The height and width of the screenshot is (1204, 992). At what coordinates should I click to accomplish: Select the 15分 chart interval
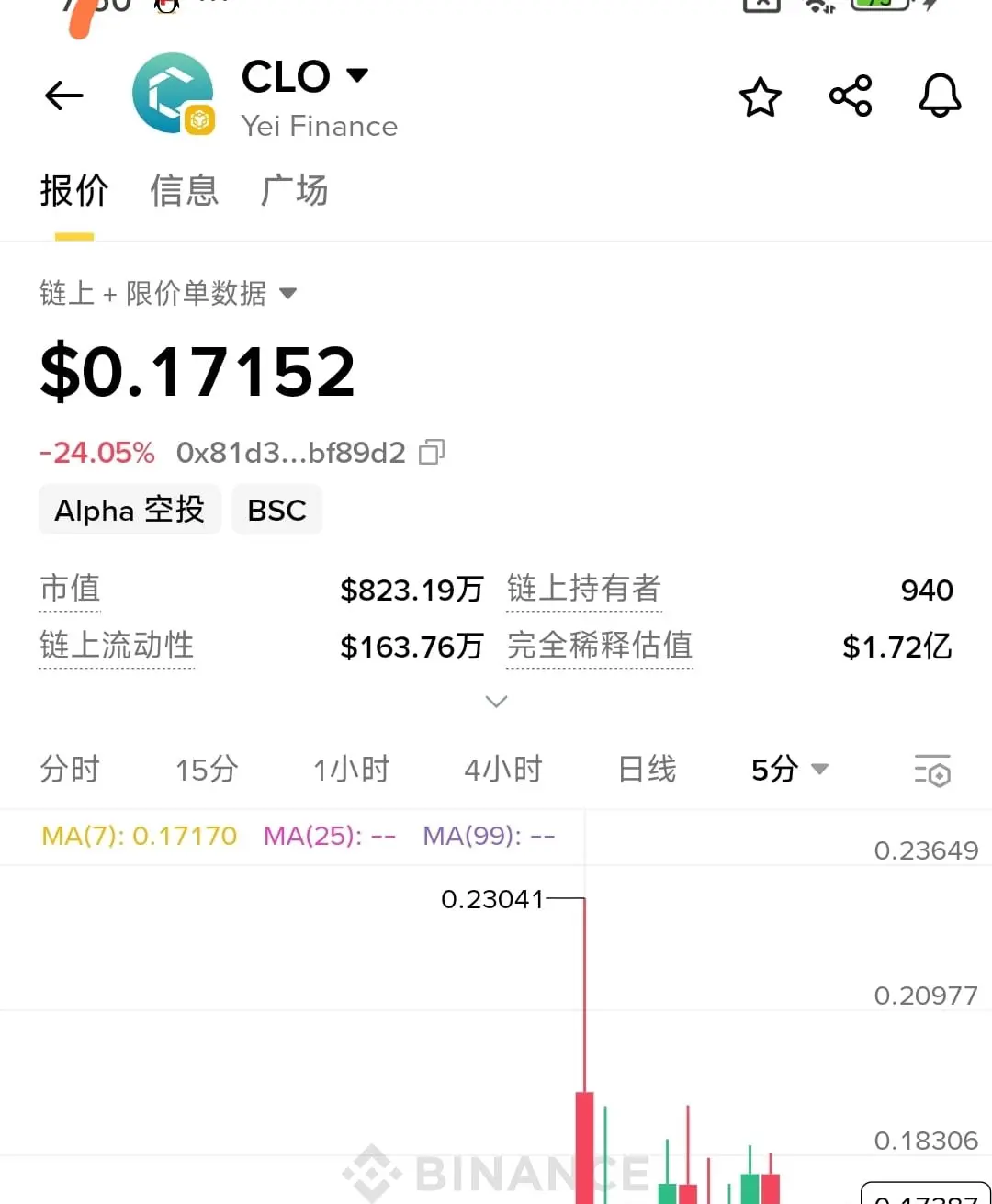(x=207, y=769)
